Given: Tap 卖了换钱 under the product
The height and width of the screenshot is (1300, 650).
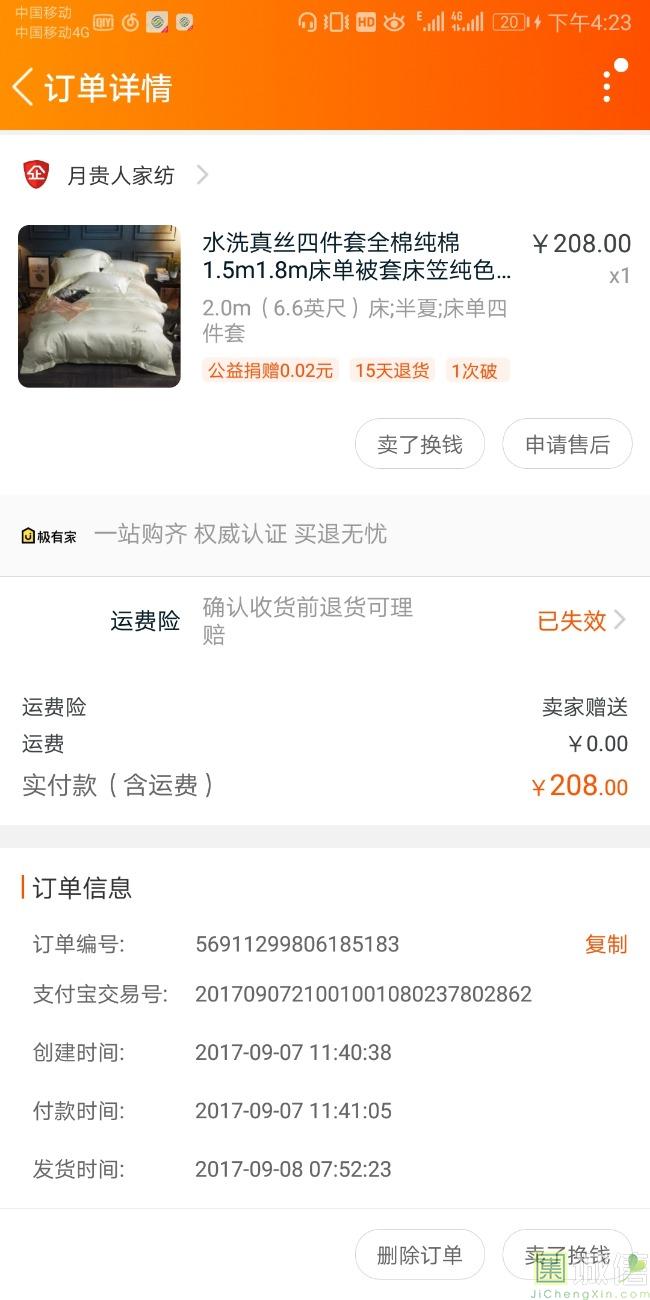Looking at the screenshot, I should 420,445.
